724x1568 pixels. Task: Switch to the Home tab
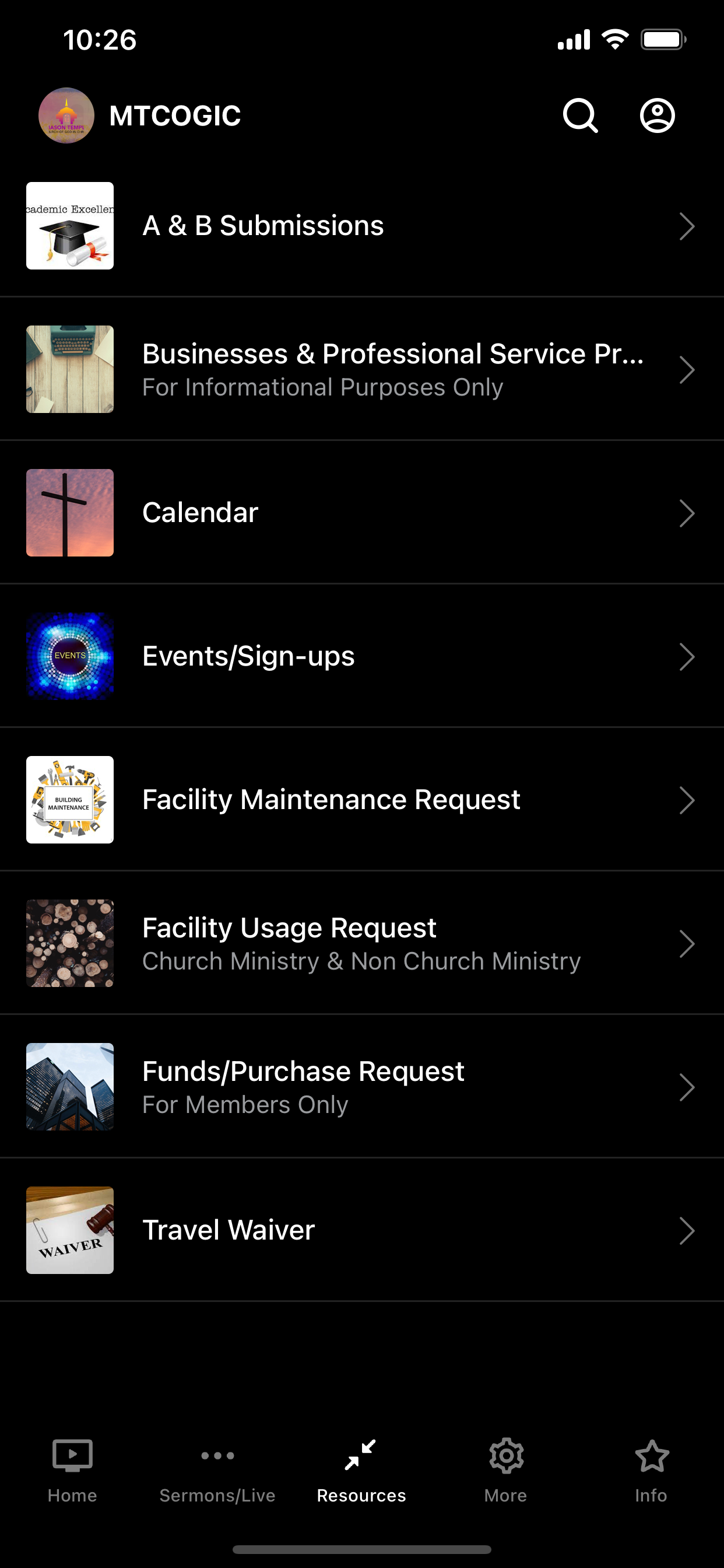coord(72,1471)
